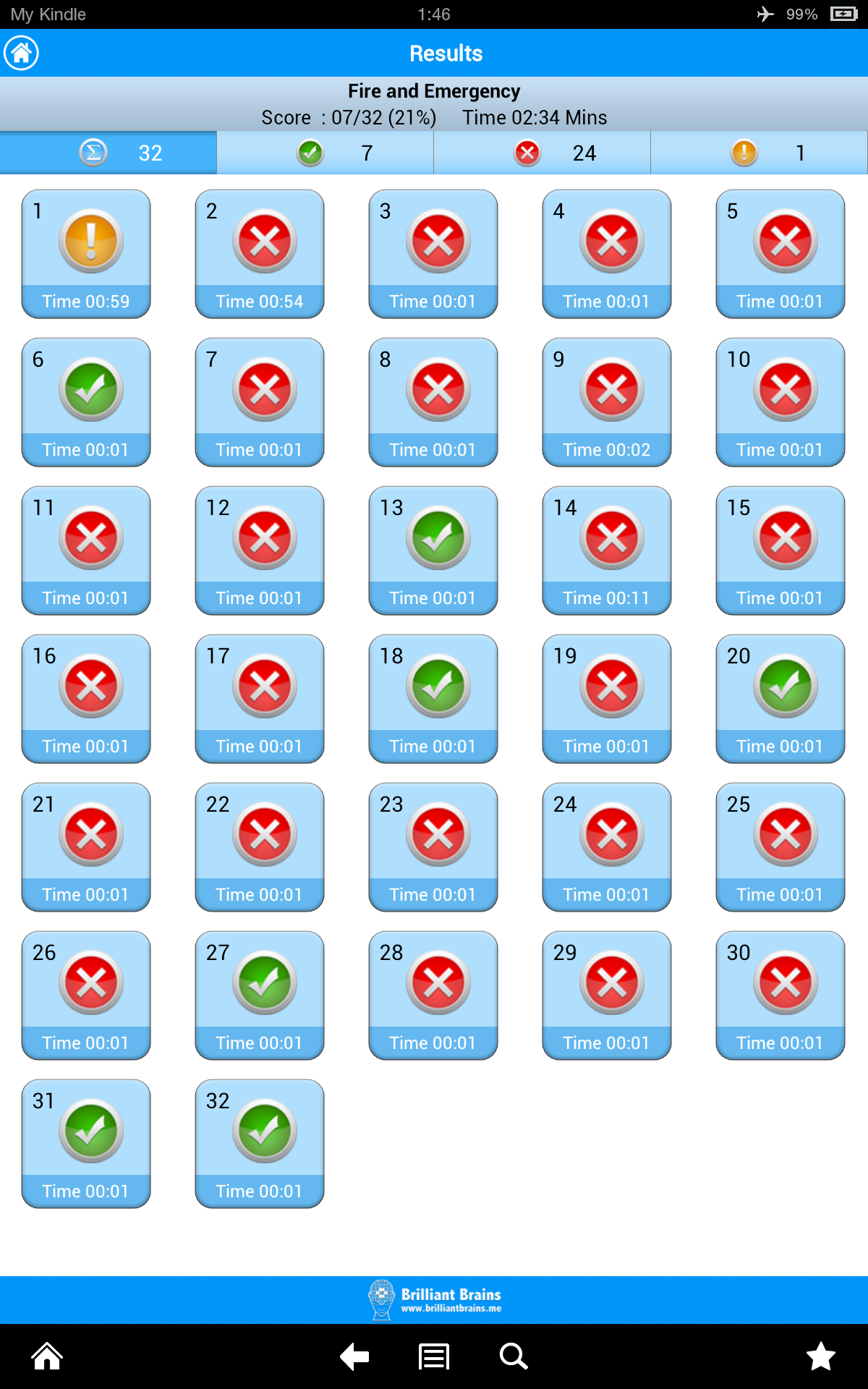
Task: Click the Home icon in the Results header
Action: (x=21, y=52)
